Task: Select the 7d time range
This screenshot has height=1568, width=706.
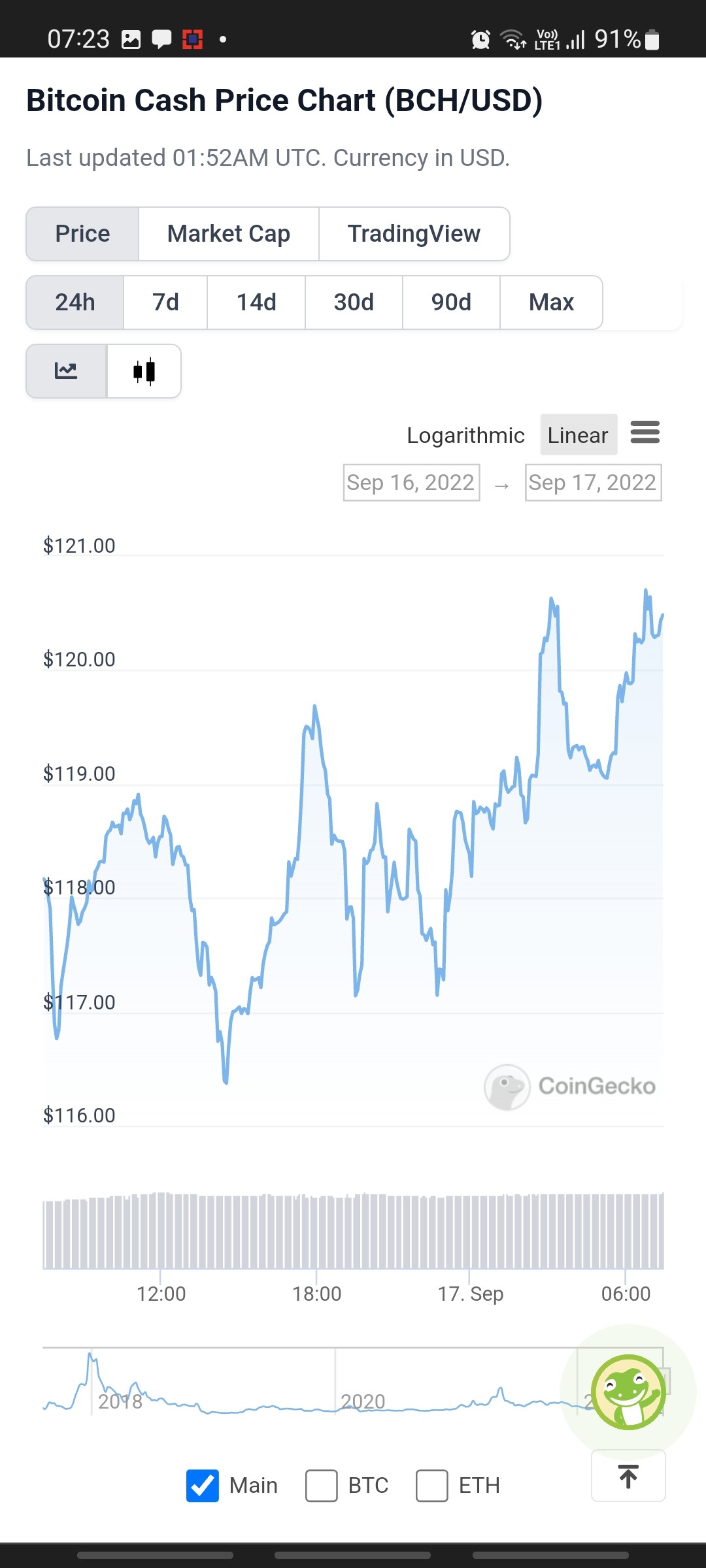Action: pos(165,302)
